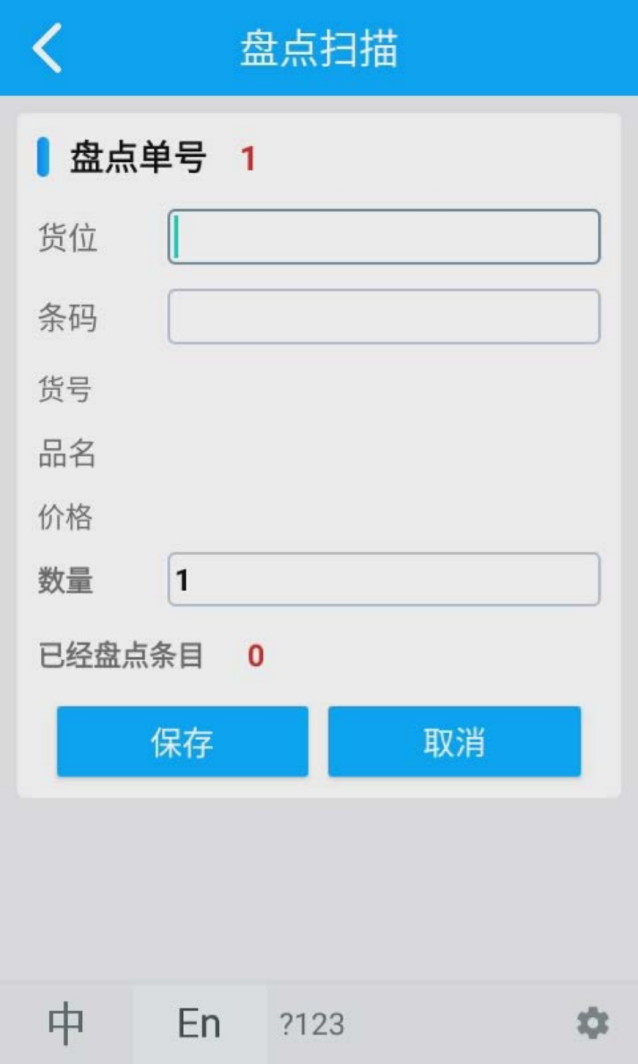Edit the 数量 quantity field
The height and width of the screenshot is (1064, 638).
[x=384, y=579]
